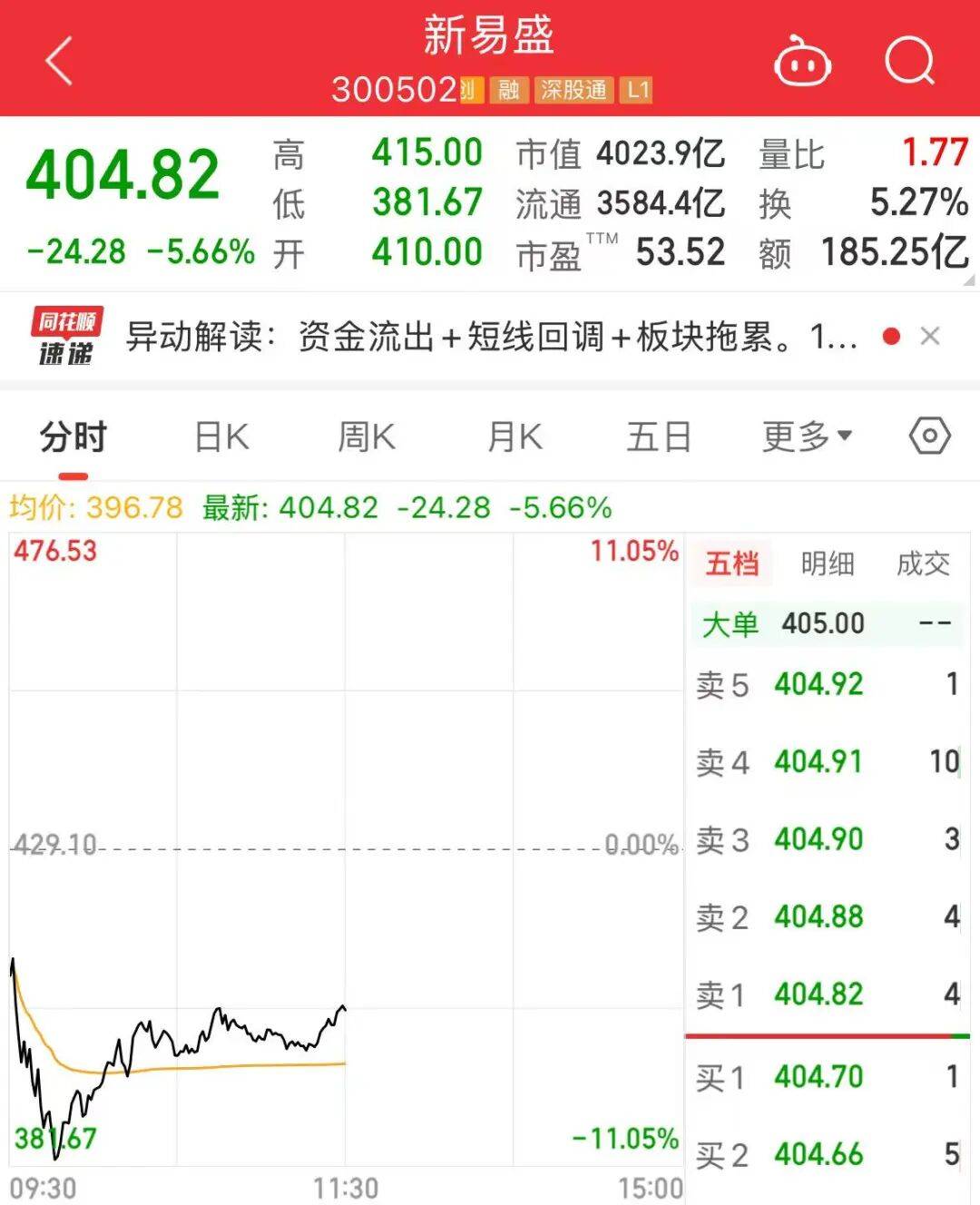This screenshot has width=980, height=1205.
Task: Select the 分时 chart tab
Action: [x=73, y=437]
